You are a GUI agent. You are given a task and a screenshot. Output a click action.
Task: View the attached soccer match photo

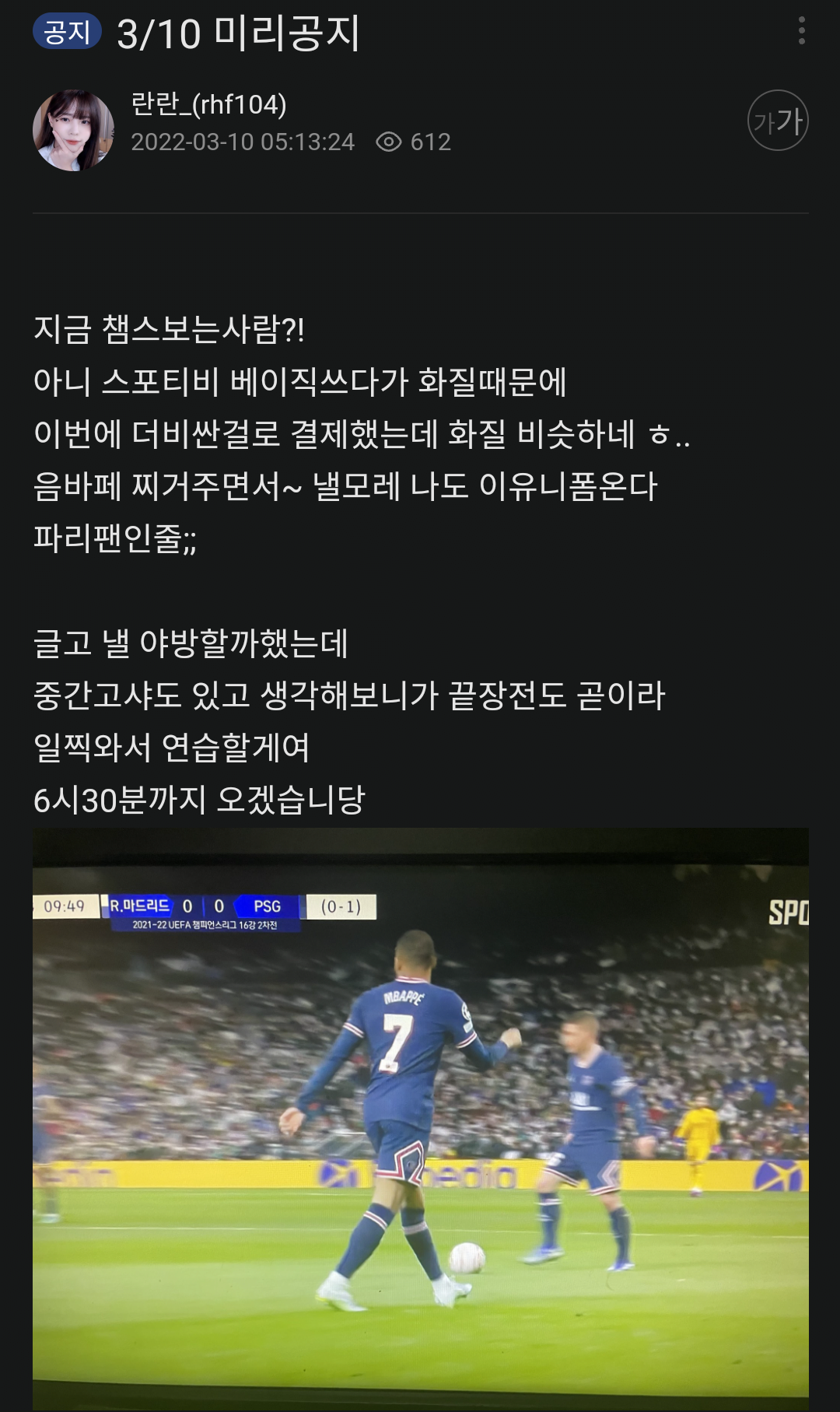click(421, 1119)
